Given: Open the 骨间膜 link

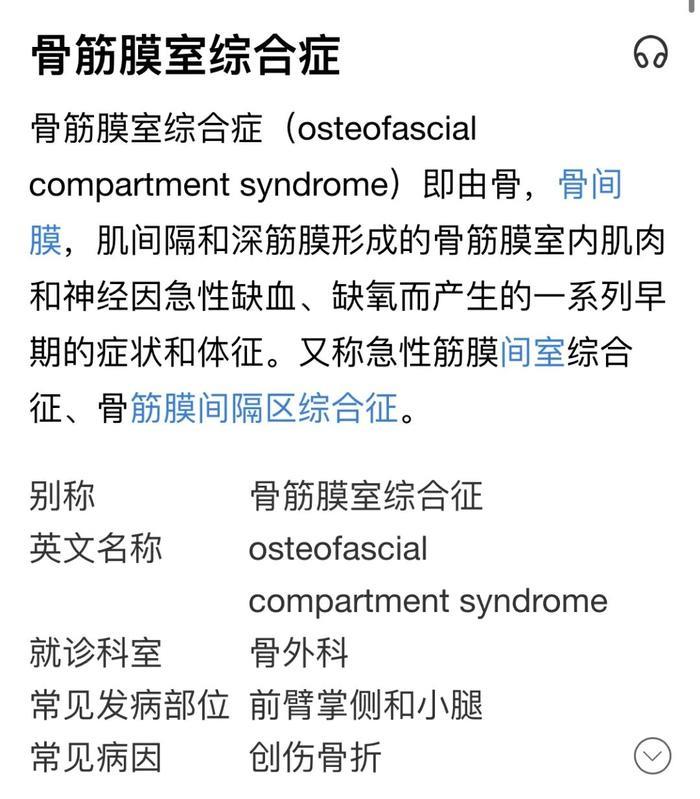Looking at the screenshot, I should [x=590, y=185].
